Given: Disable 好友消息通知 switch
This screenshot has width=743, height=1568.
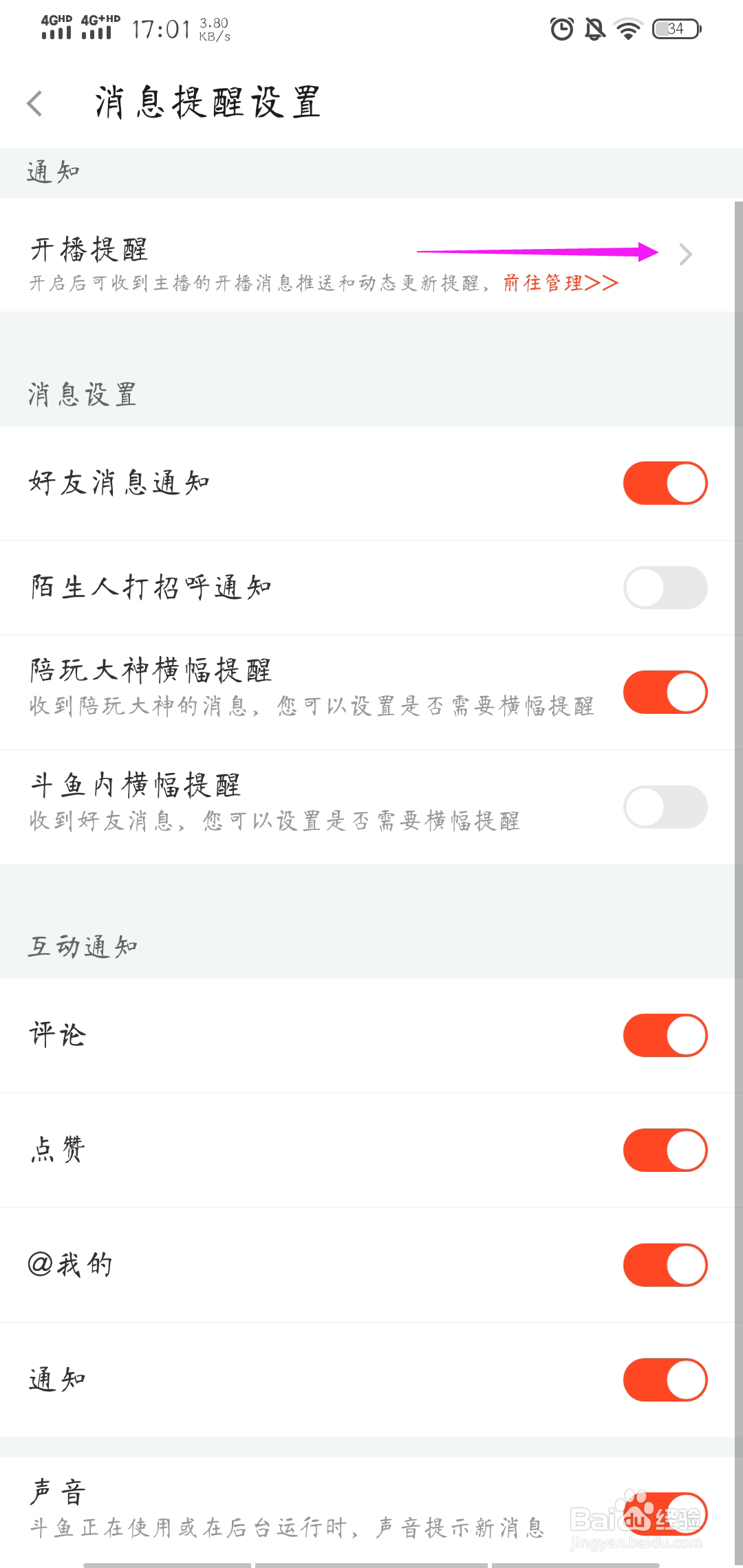Looking at the screenshot, I should [665, 483].
